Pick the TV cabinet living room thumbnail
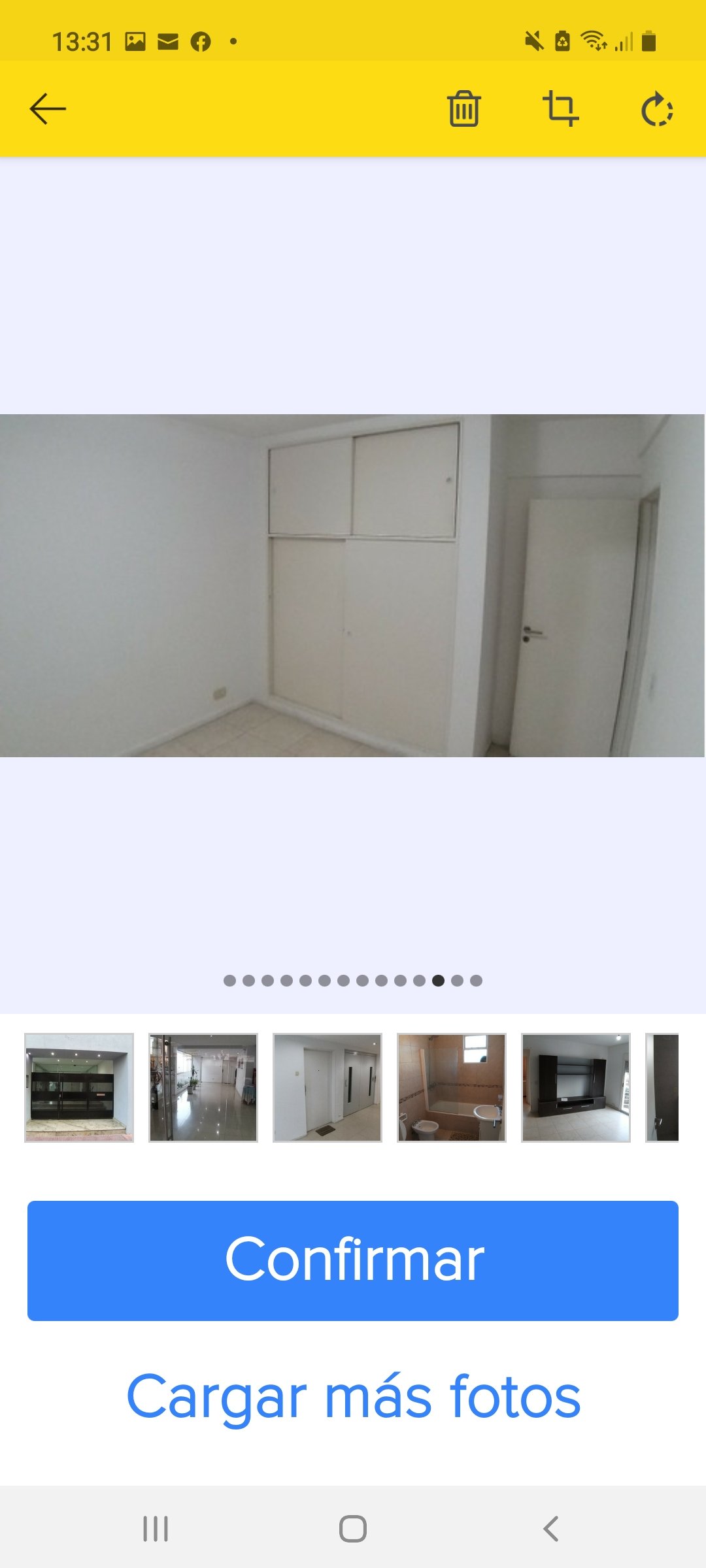Viewport: 706px width, 1568px height. coord(576,1087)
